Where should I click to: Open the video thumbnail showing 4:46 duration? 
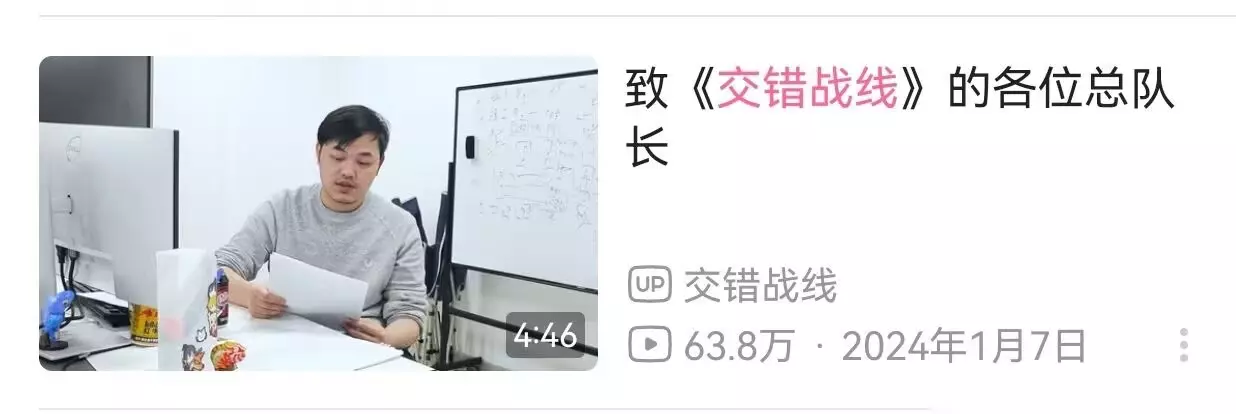[x=318, y=213]
